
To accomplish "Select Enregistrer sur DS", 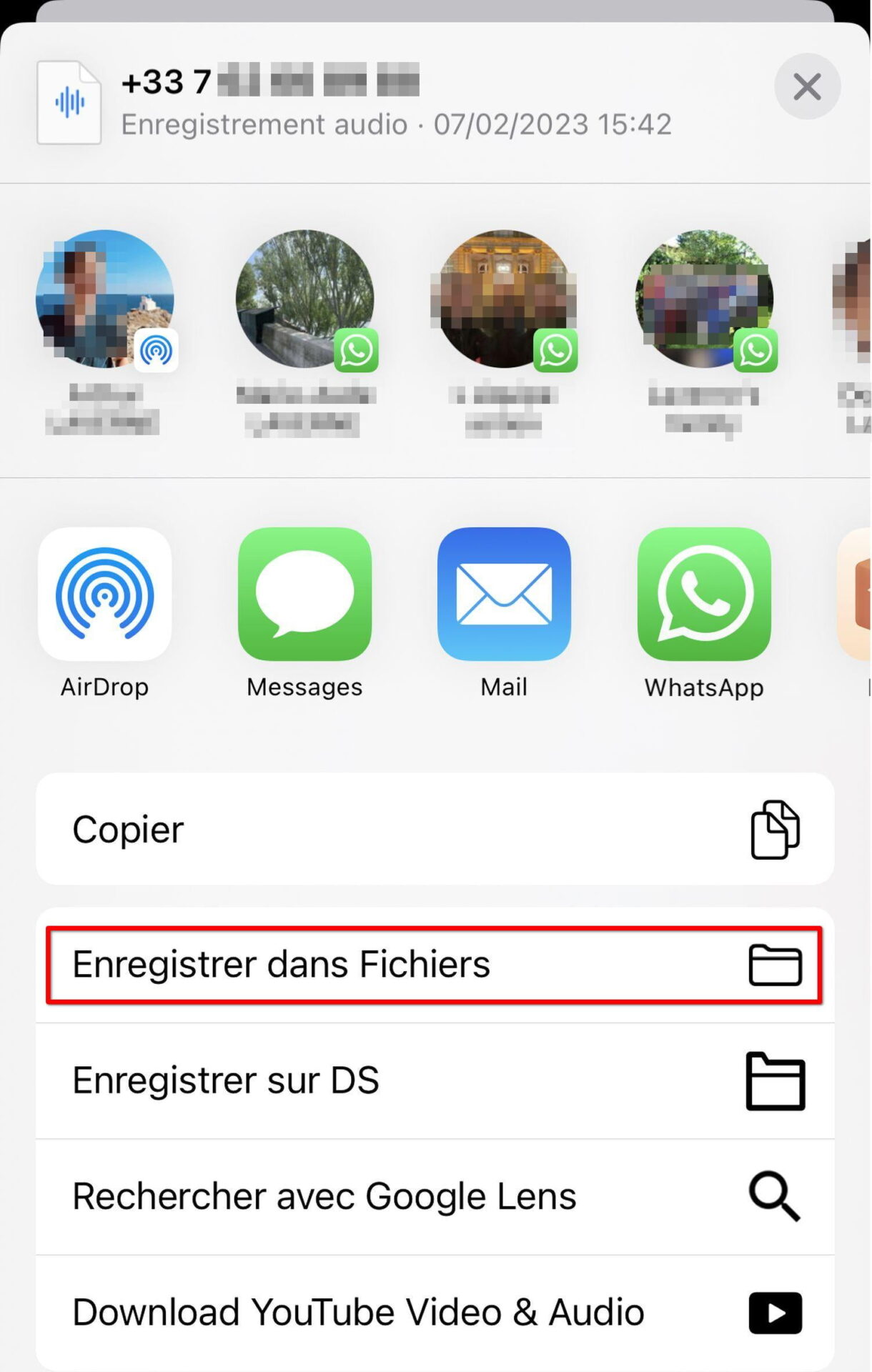I will point(435,1080).
